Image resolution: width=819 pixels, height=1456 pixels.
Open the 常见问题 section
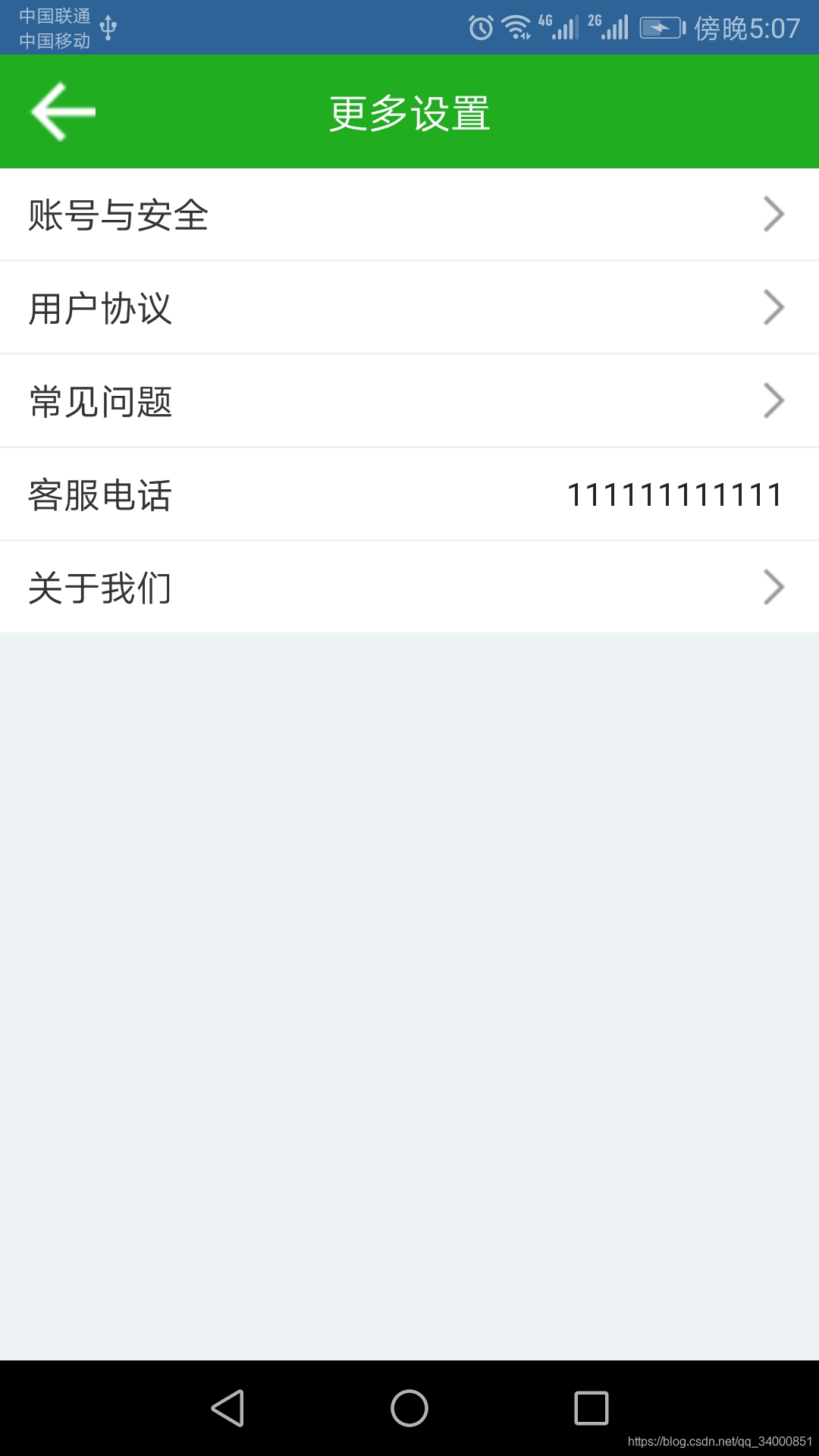click(x=409, y=400)
